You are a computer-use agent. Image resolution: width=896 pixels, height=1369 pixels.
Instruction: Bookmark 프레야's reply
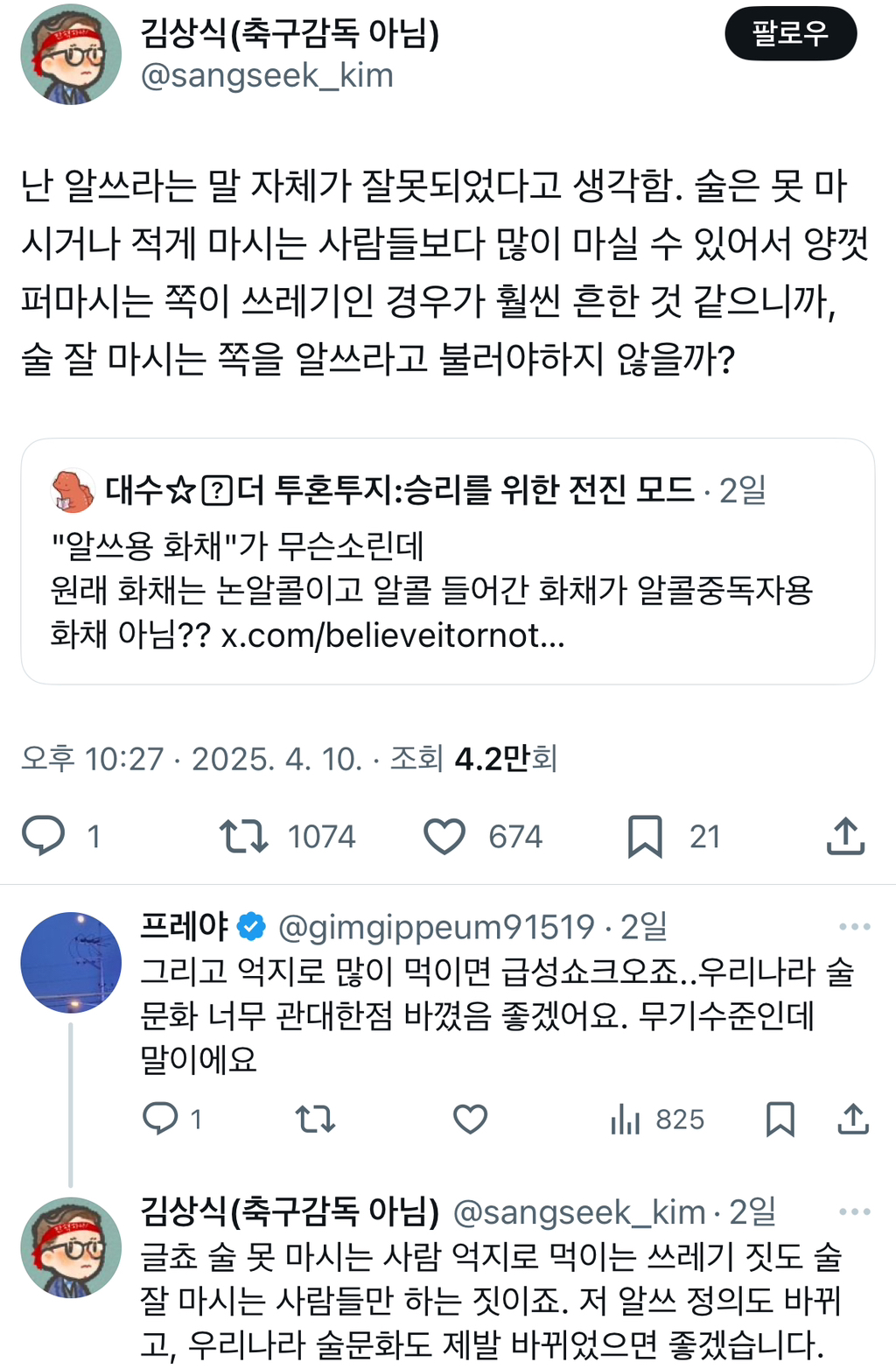[780, 1119]
